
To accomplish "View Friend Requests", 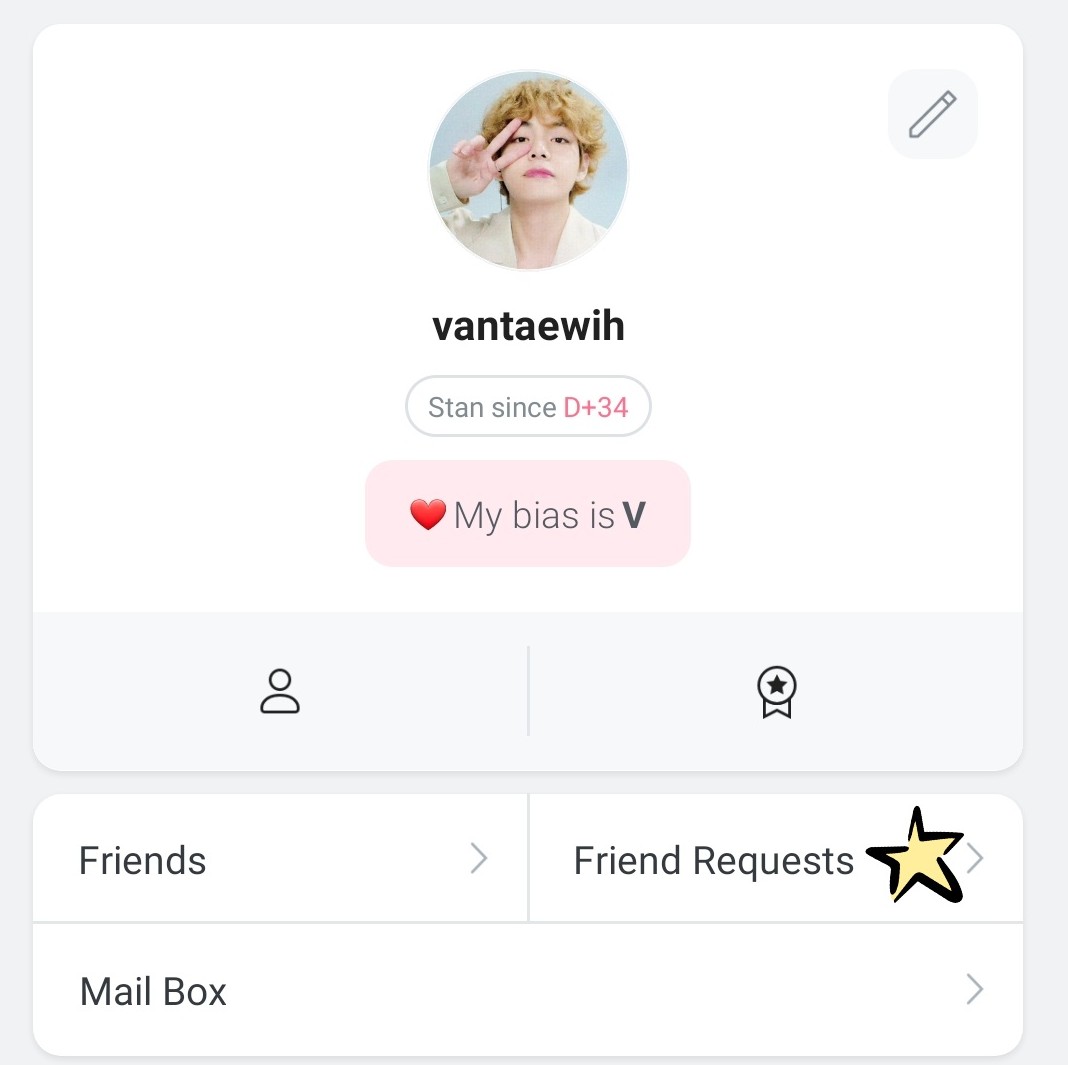I will tap(774, 859).
